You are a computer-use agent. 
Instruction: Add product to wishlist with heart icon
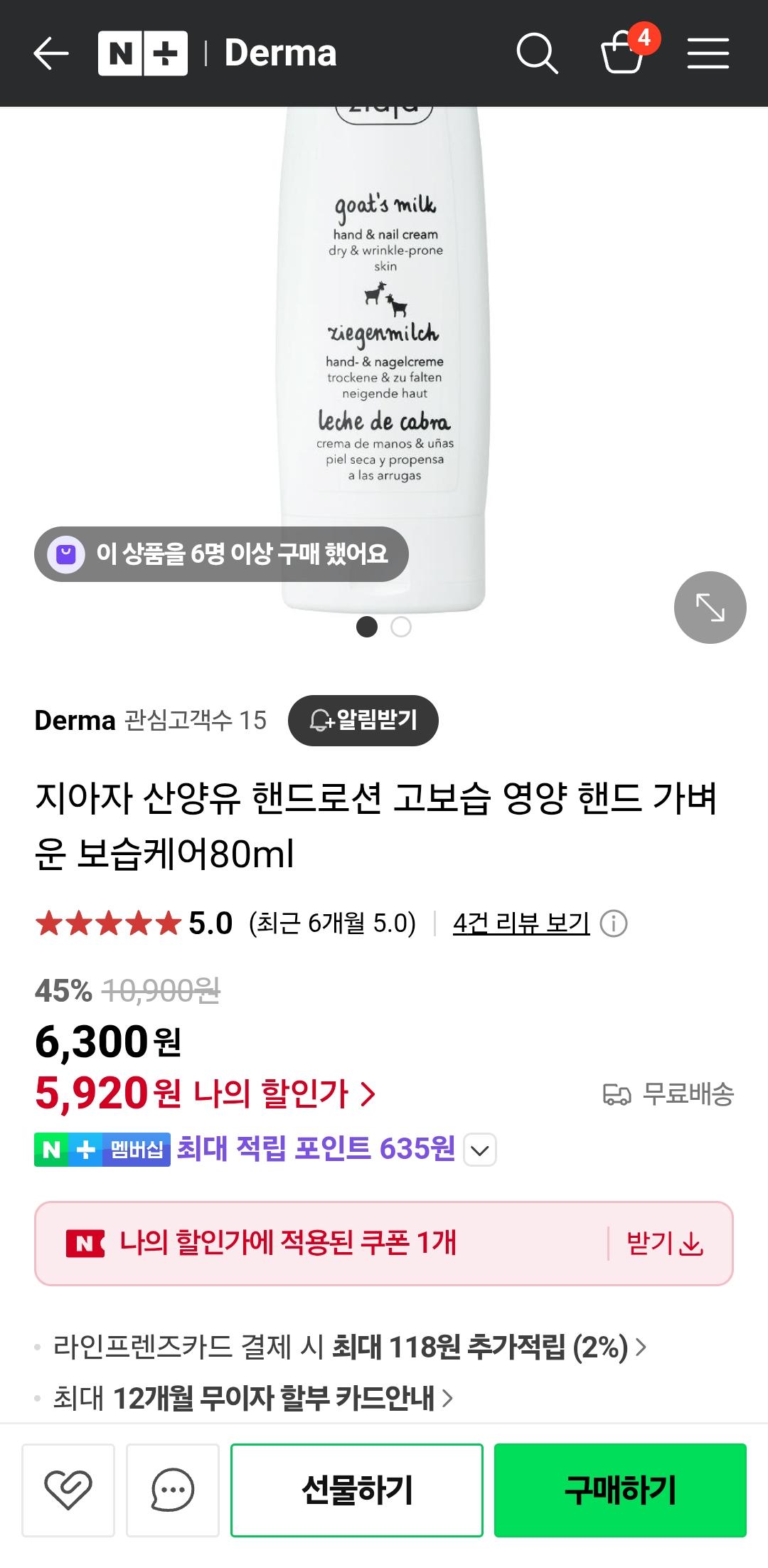pos(68,1490)
